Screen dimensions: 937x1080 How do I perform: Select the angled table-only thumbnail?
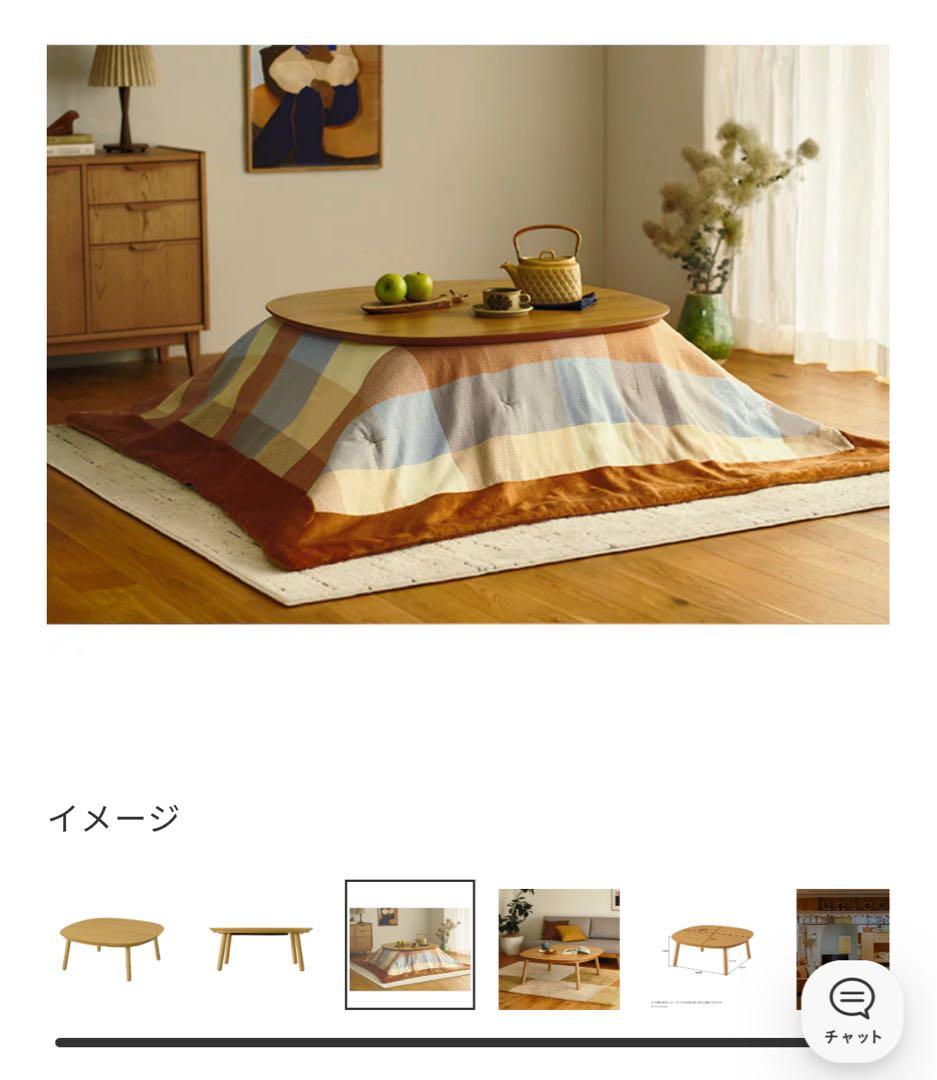pyautogui.click(x=111, y=946)
